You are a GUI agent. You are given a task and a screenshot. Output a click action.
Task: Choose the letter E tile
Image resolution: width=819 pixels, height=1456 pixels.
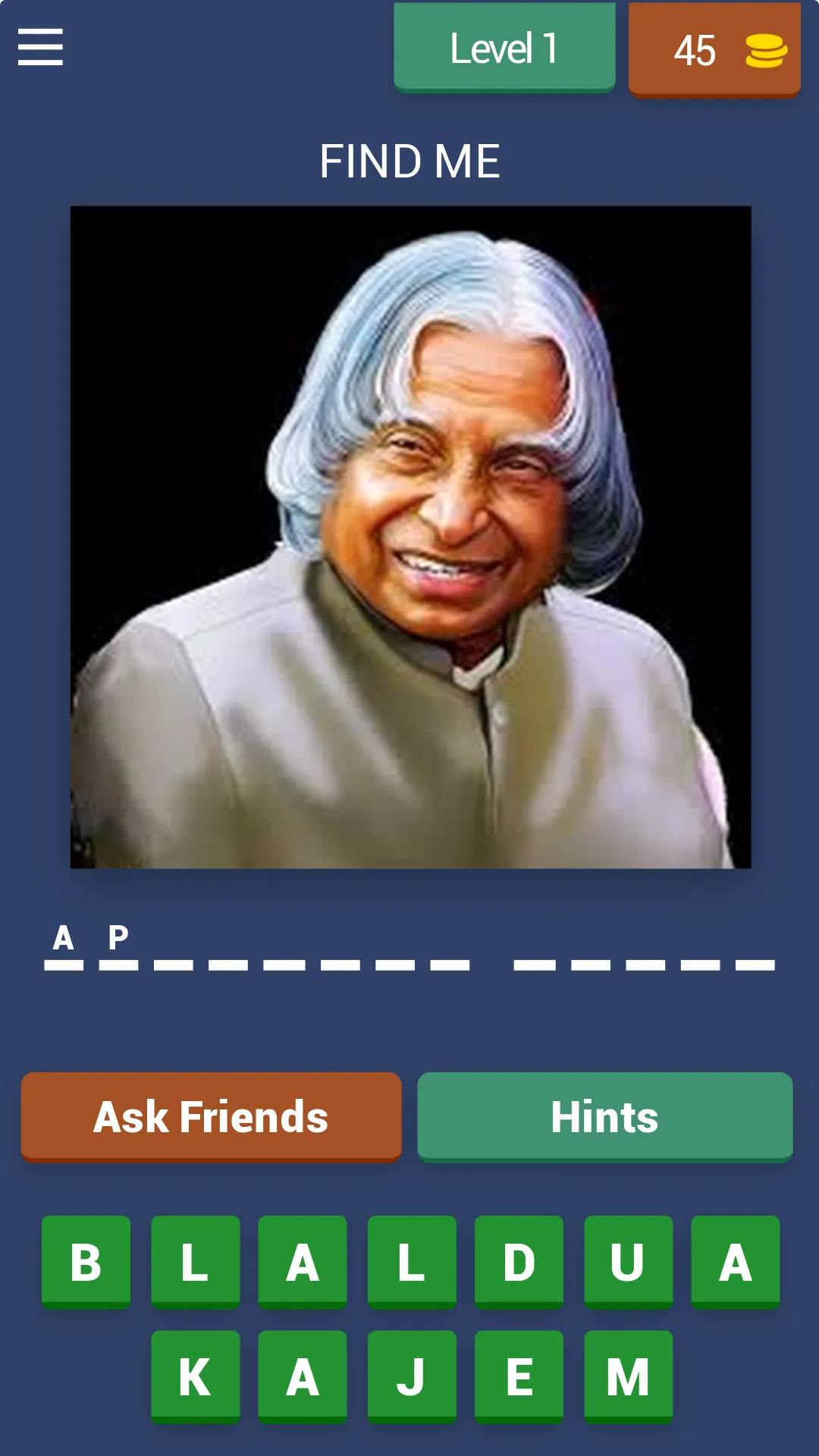point(519,1376)
